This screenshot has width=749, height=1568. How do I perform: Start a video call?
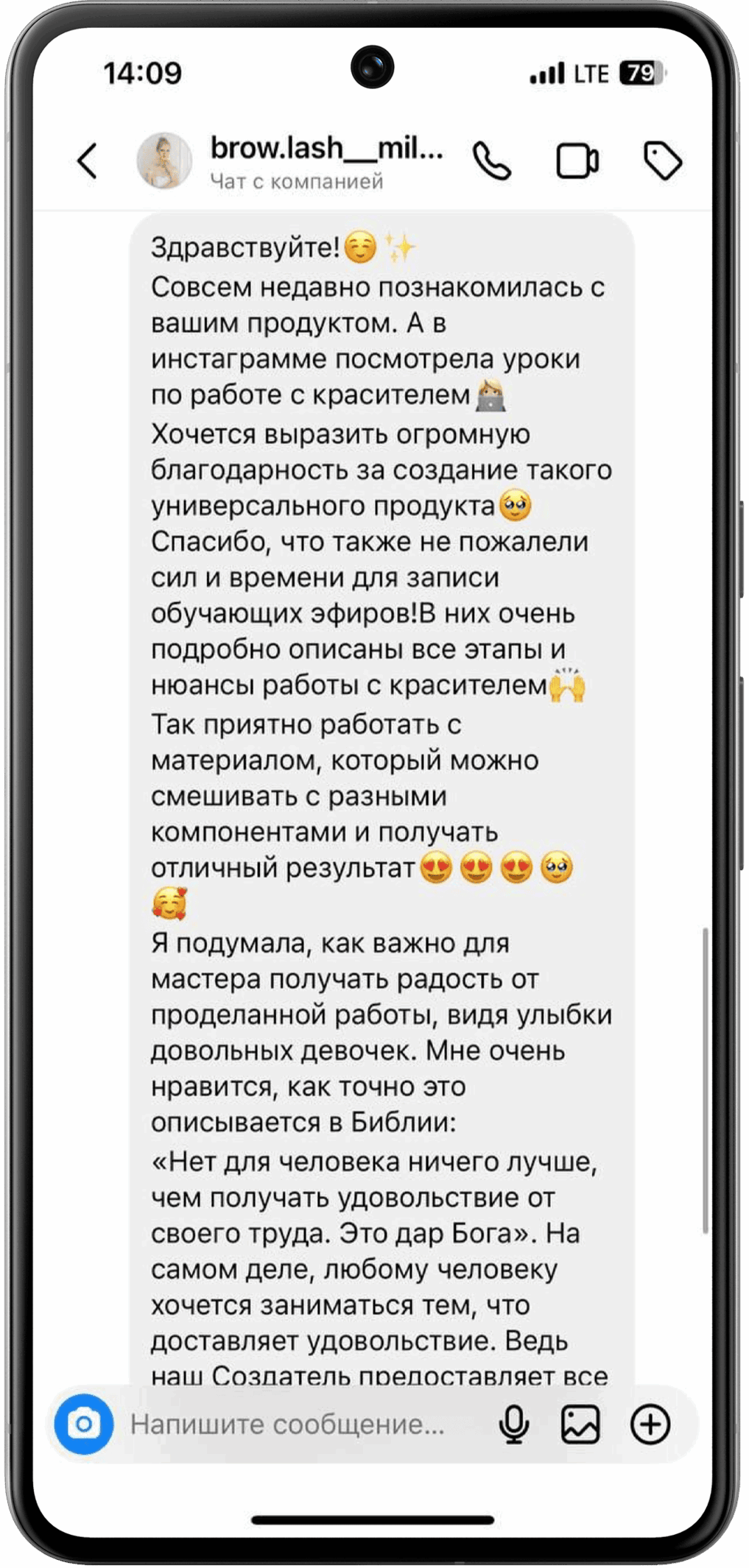pyautogui.click(x=577, y=161)
